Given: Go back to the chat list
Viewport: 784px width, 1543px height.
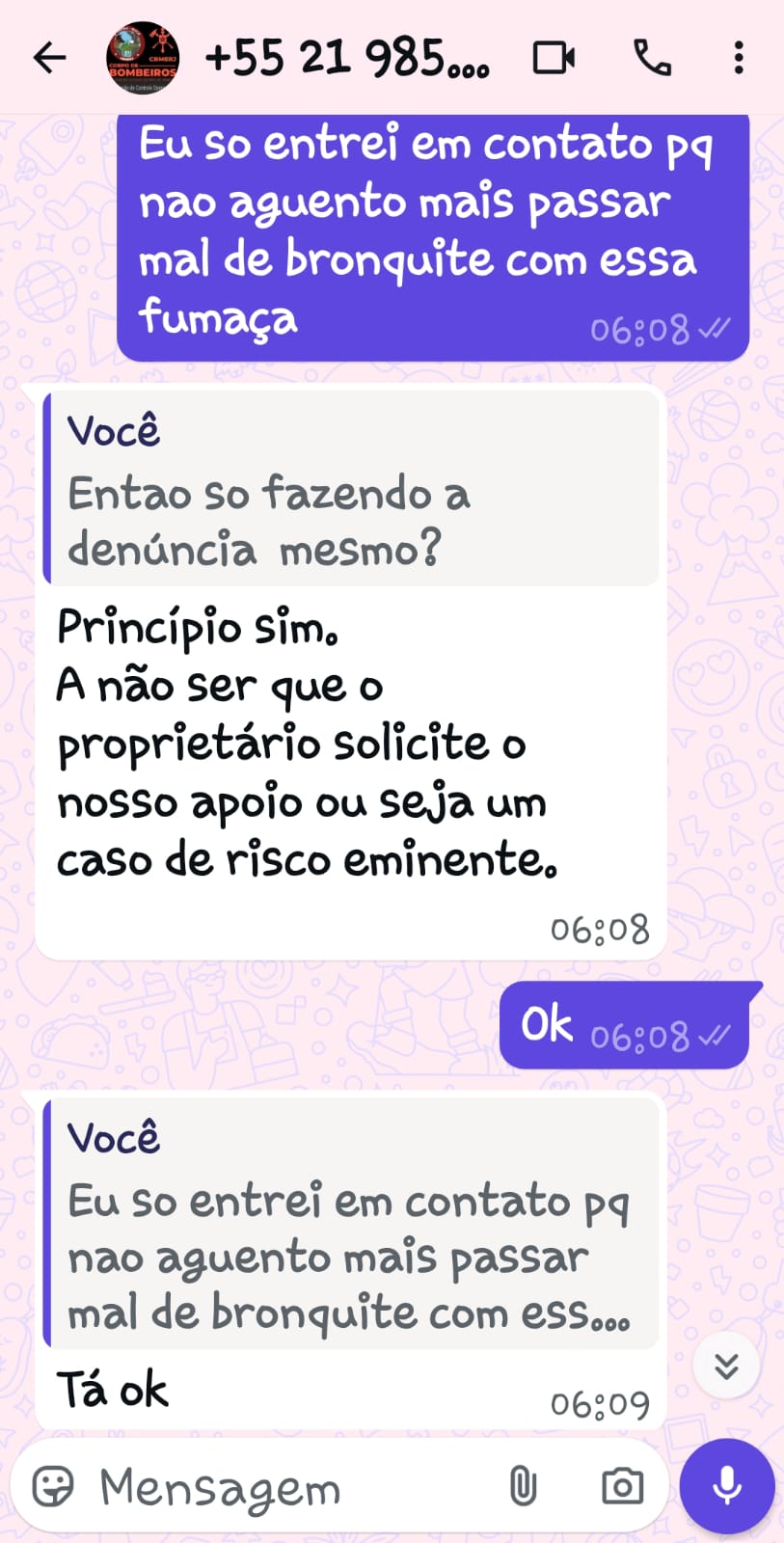Looking at the screenshot, I should [x=49, y=58].
